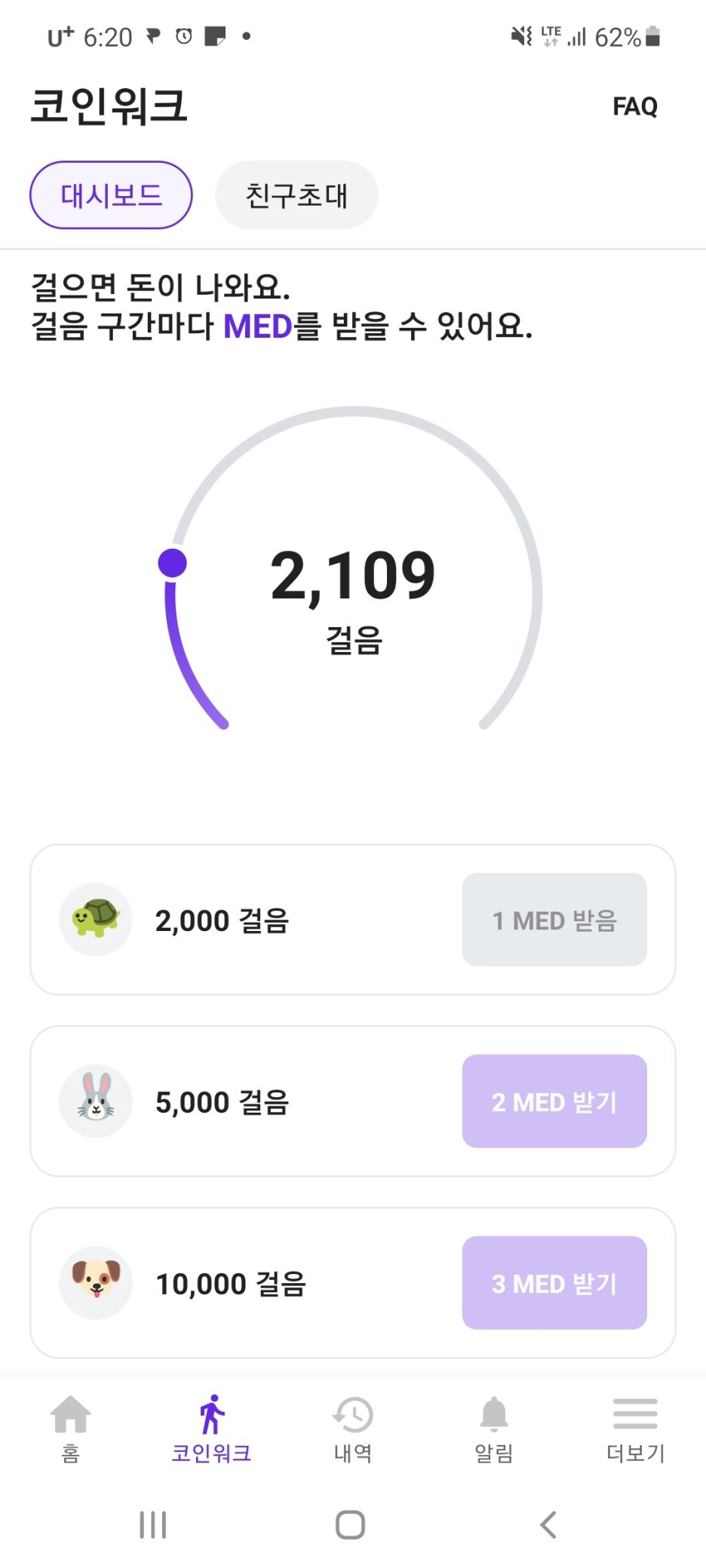Open the 더보기 menu tab

tap(635, 1428)
